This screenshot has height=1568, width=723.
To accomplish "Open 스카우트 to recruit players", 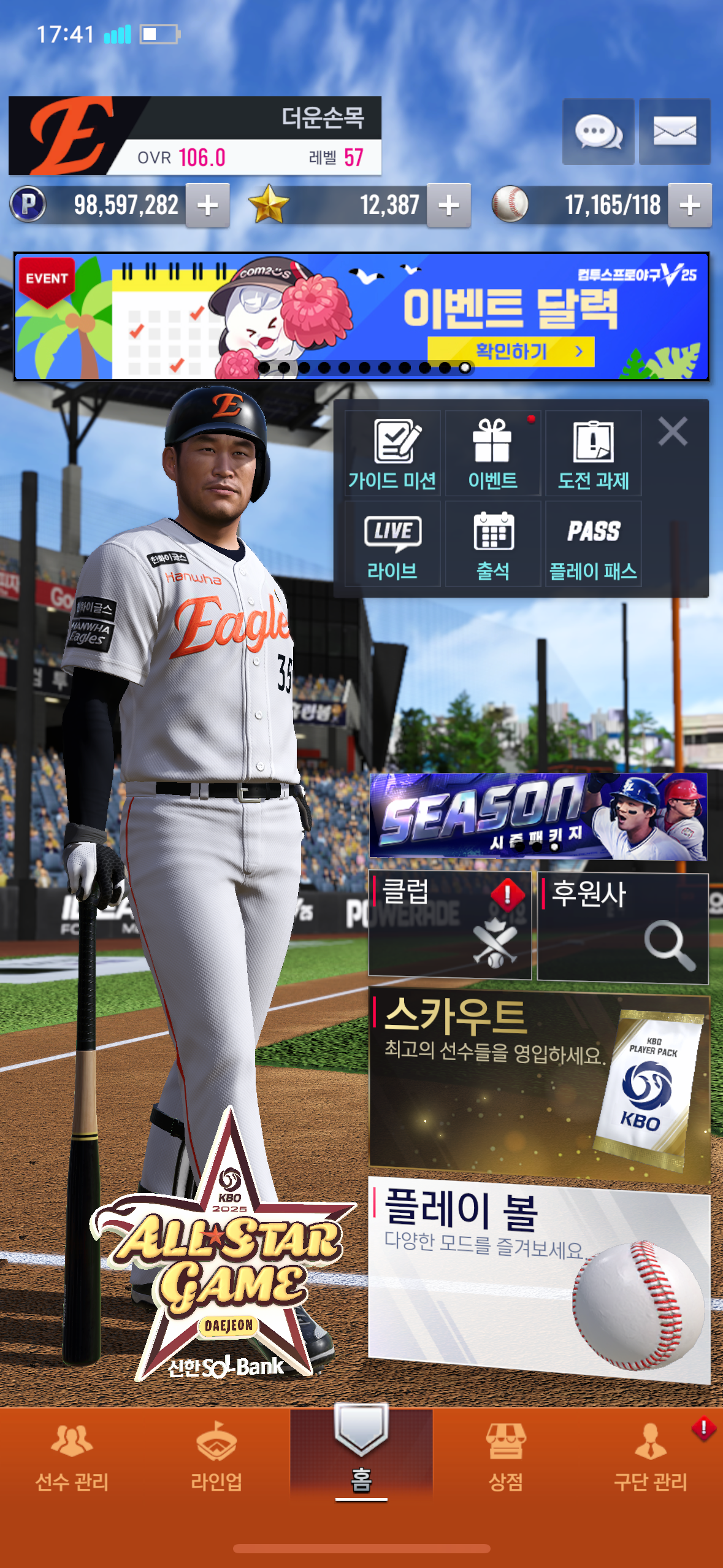I will coord(539,1083).
